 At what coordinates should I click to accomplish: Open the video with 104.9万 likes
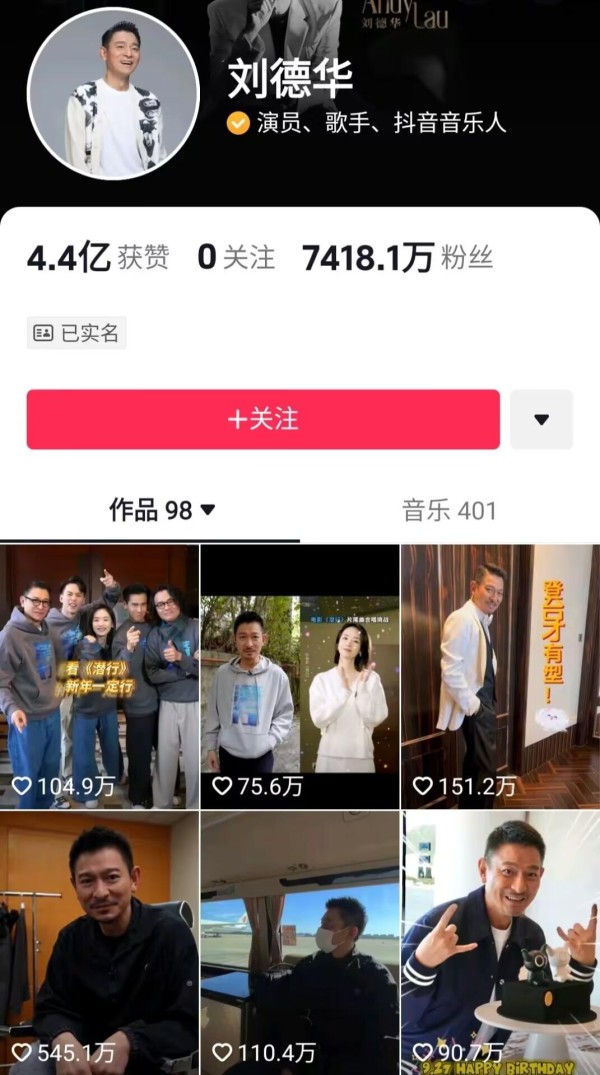(x=99, y=677)
